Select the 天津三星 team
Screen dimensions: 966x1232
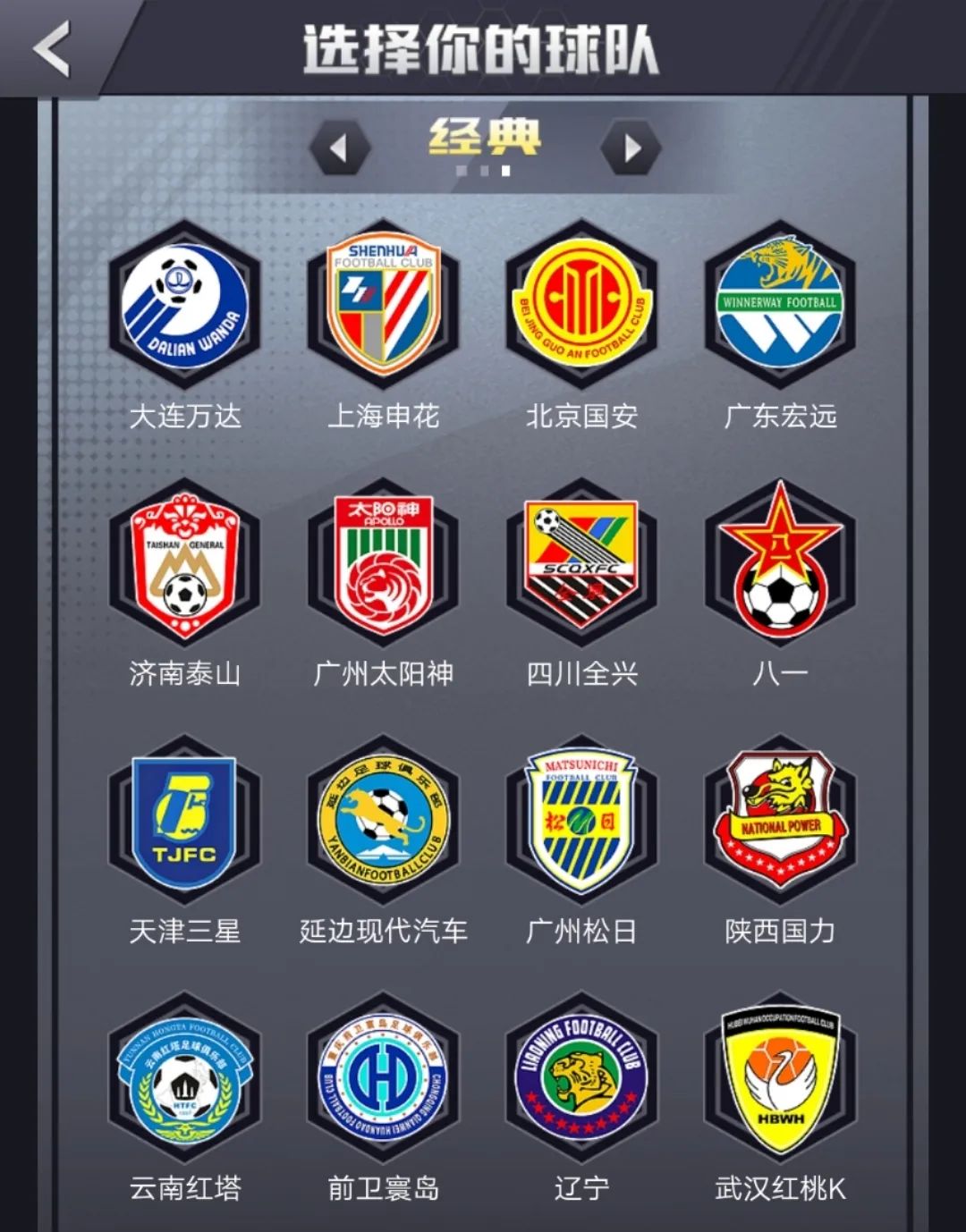click(x=184, y=821)
